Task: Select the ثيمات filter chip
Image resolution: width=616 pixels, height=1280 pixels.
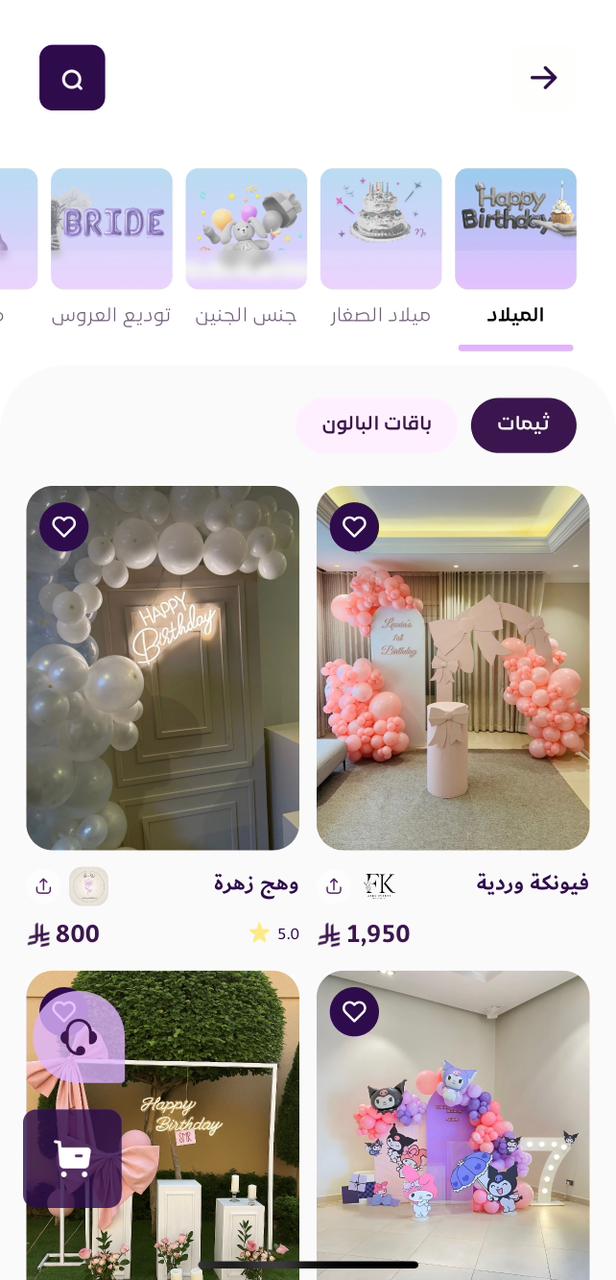Action: pos(523,425)
